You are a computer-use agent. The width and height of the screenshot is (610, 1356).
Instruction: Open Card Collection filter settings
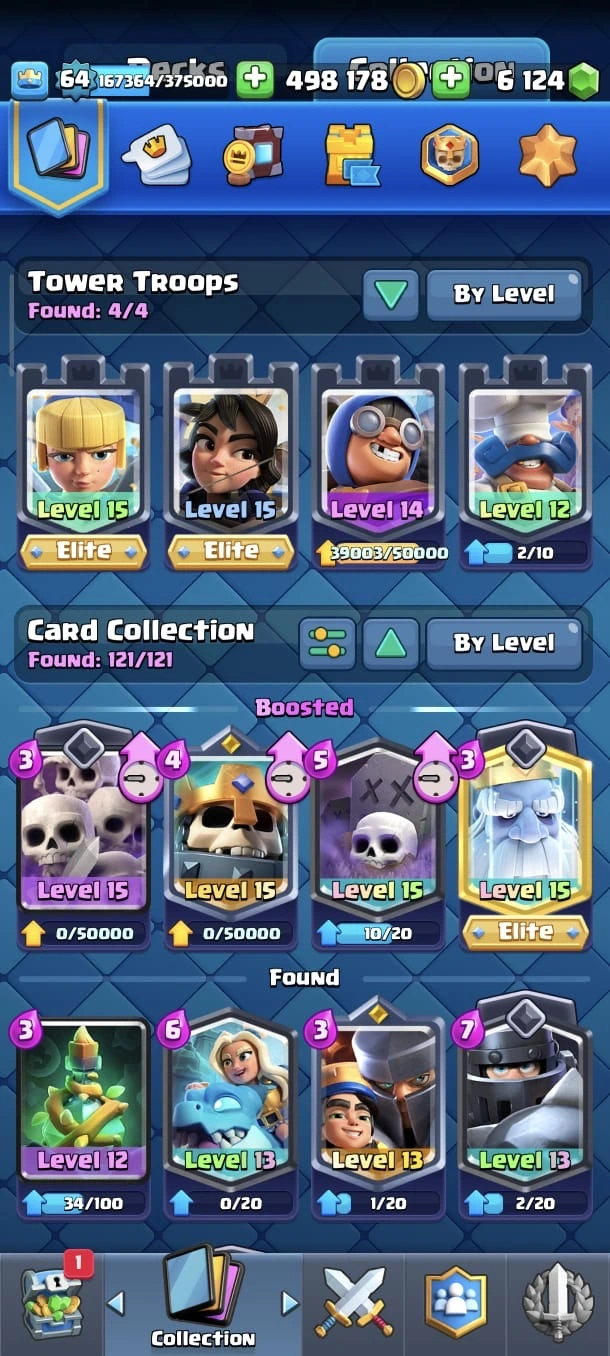pyautogui.click(x=327, y=643)
